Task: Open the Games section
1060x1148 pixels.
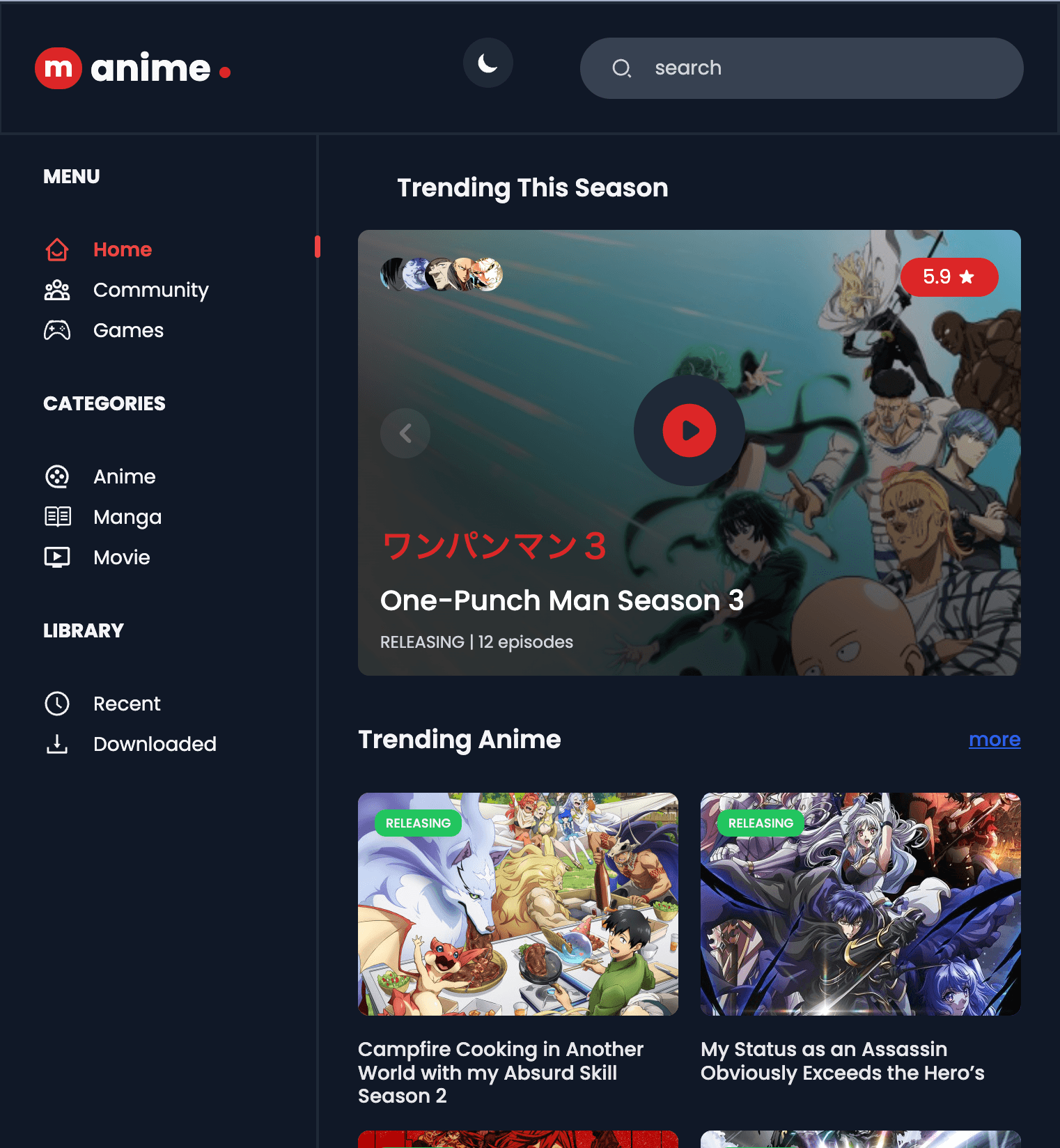Action: (x=128, y=330)
